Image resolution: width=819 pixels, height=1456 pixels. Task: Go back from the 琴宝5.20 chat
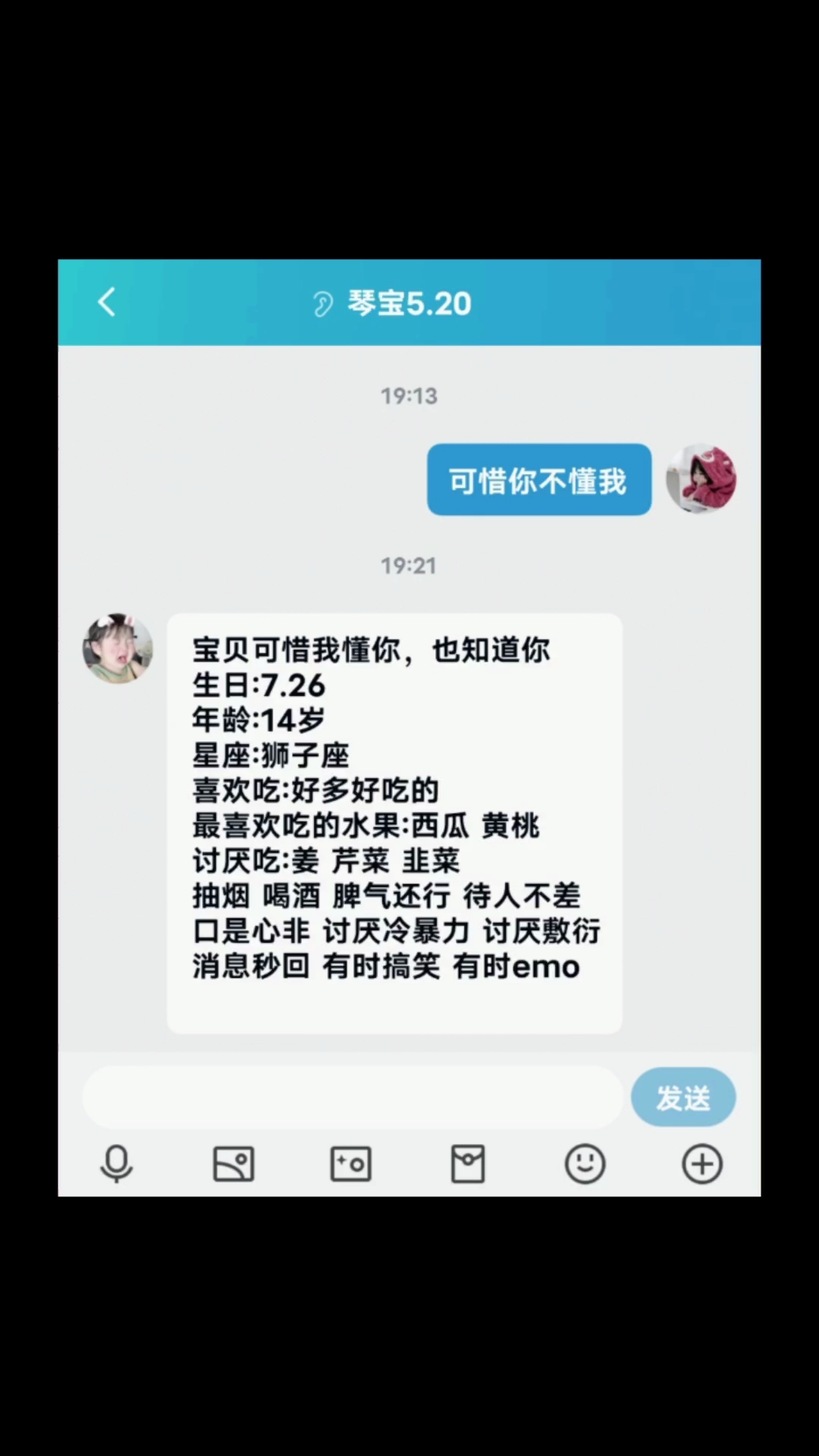click(107, 302)
